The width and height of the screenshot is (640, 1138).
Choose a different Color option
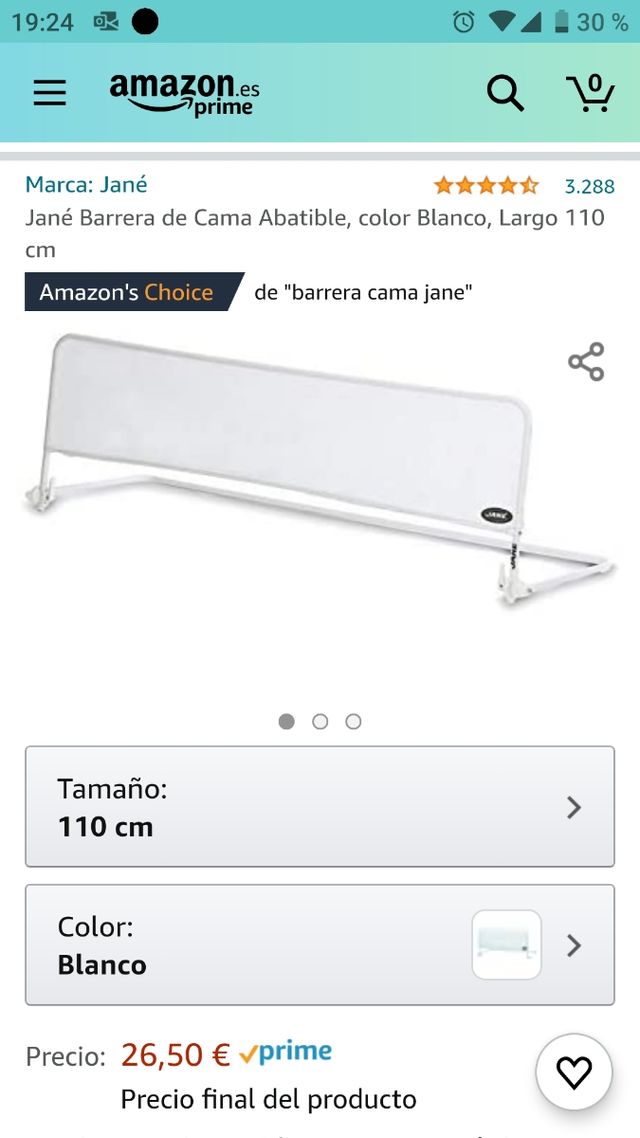coord(320,945)
